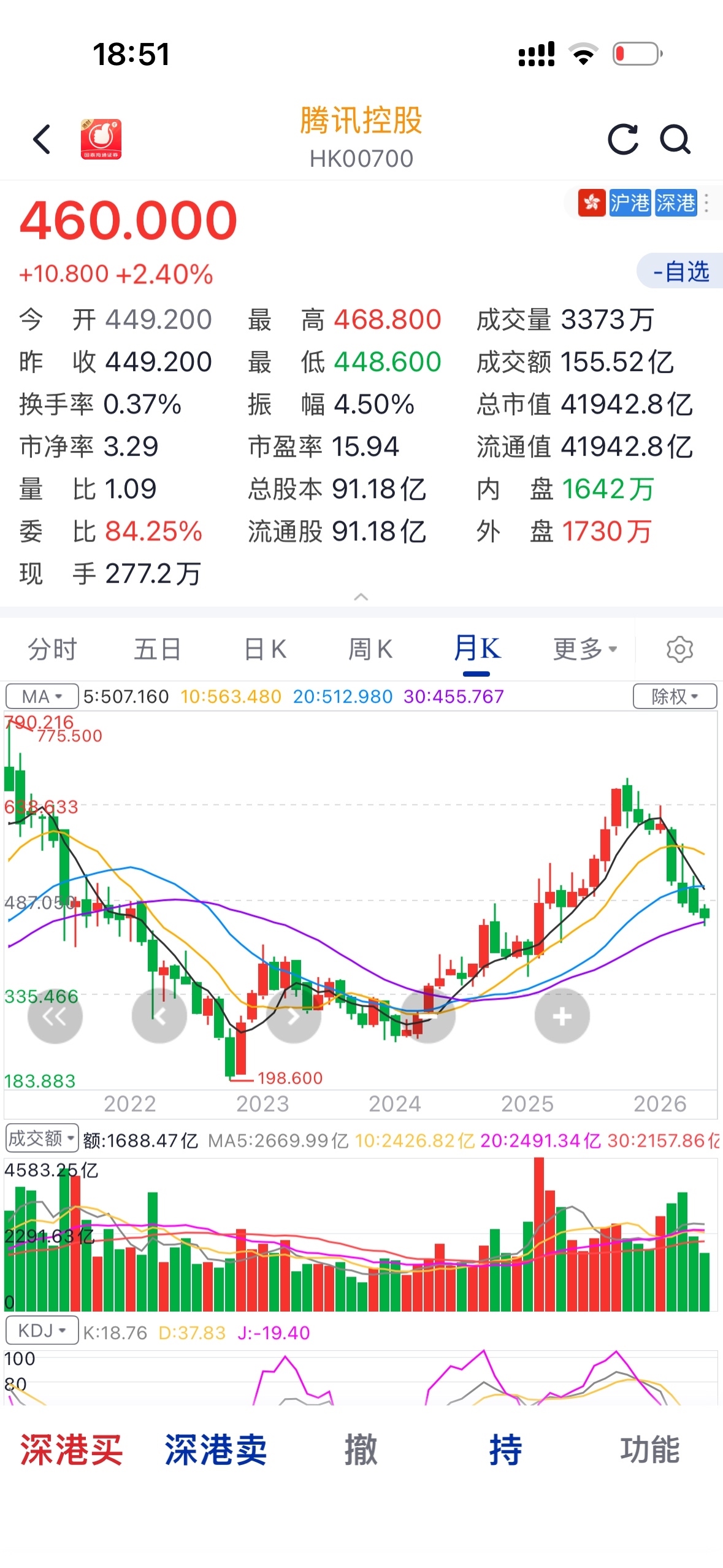Screen dimensions: 723x1568
Task: Open the 除权 adjustment dropdown
Action: tap(675, 696)
